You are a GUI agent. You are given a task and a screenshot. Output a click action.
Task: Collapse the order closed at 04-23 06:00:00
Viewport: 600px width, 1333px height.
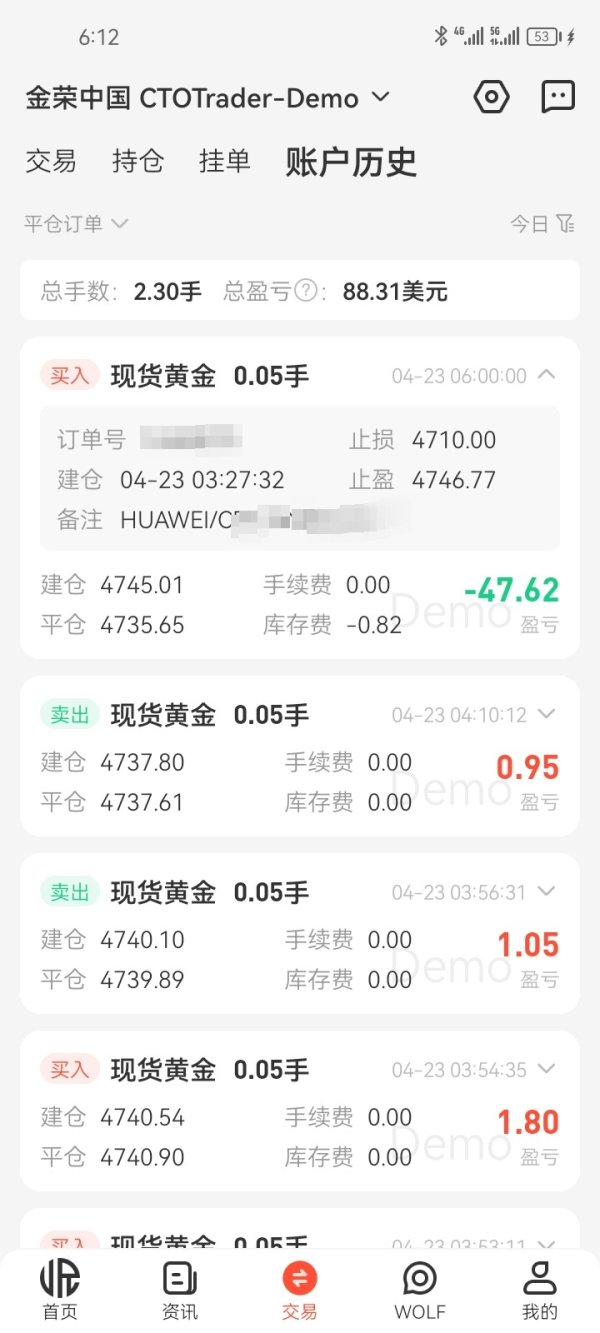point(547,375)
